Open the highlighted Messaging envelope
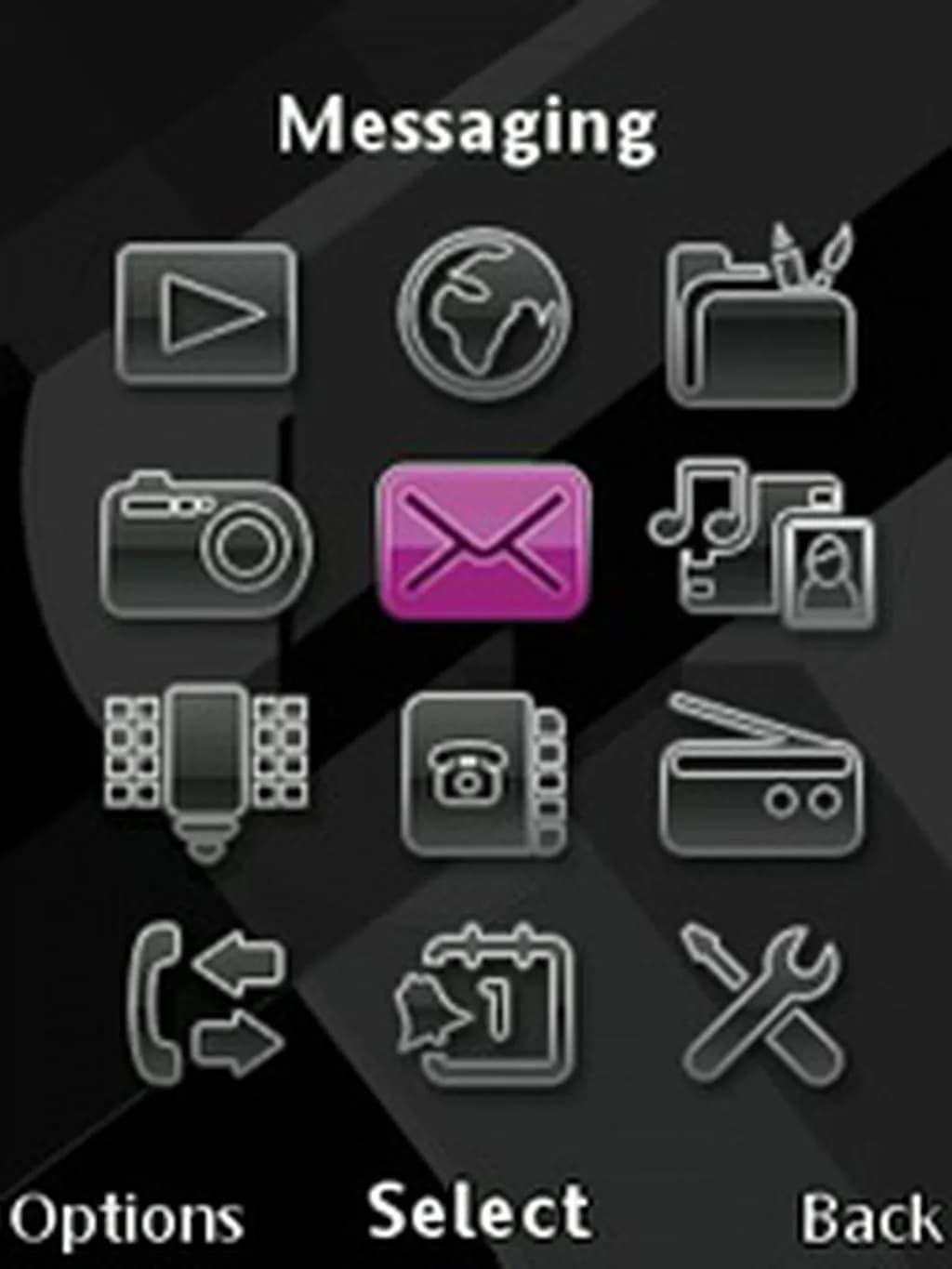 [x=483, y=542]
